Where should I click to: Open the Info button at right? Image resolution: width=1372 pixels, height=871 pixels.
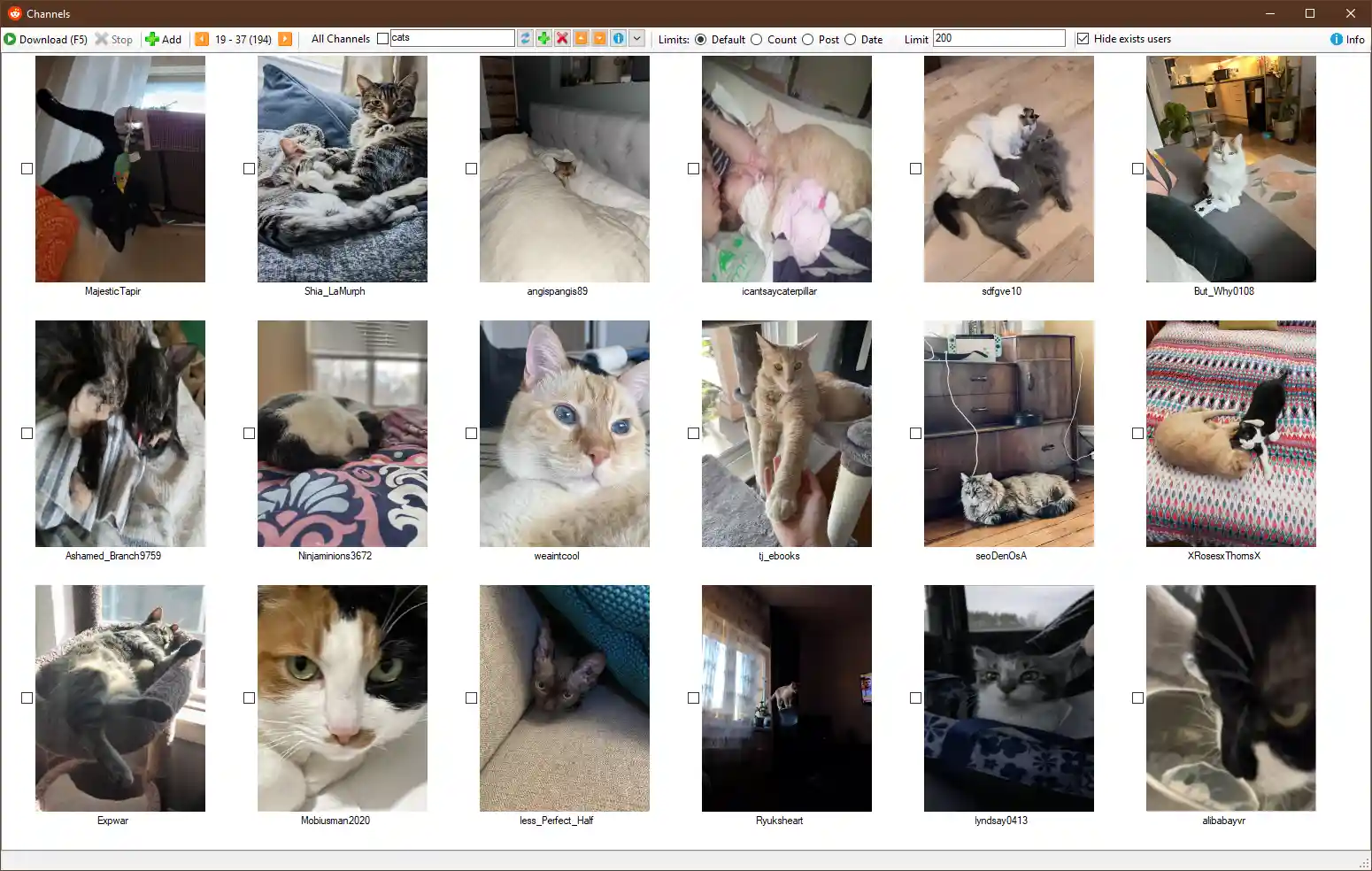[1347, 39]
